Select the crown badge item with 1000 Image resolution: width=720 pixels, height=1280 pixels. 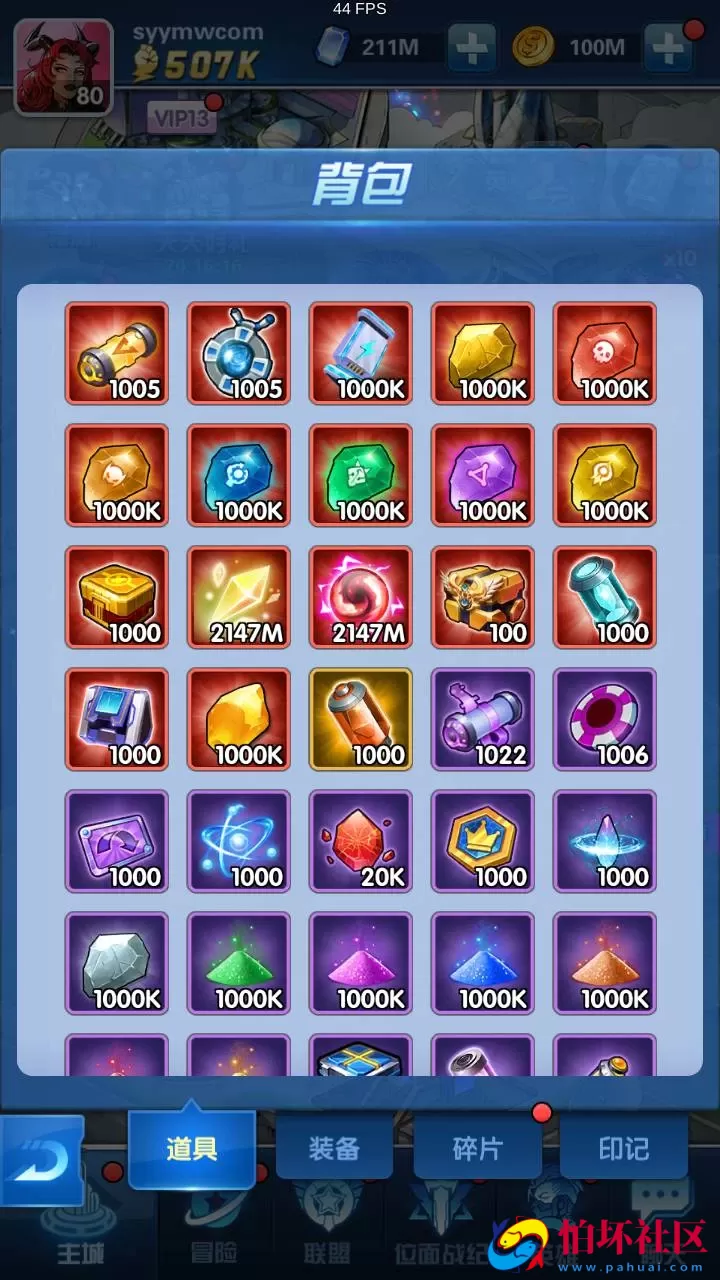[x=483, y=841]
